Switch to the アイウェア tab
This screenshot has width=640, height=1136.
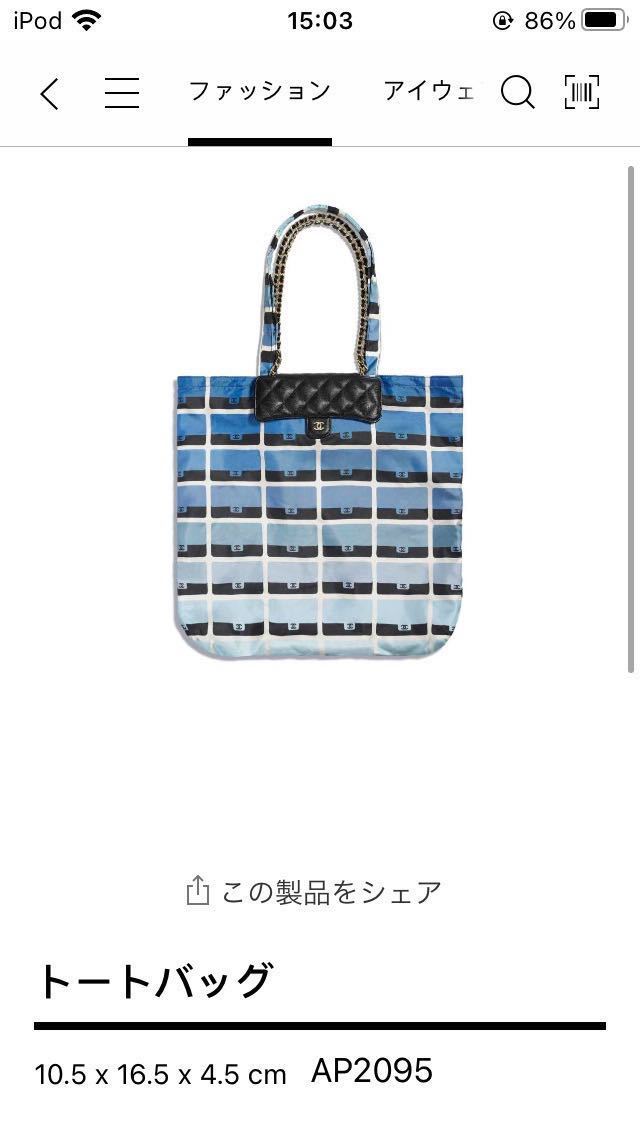(x=428, y=91)
